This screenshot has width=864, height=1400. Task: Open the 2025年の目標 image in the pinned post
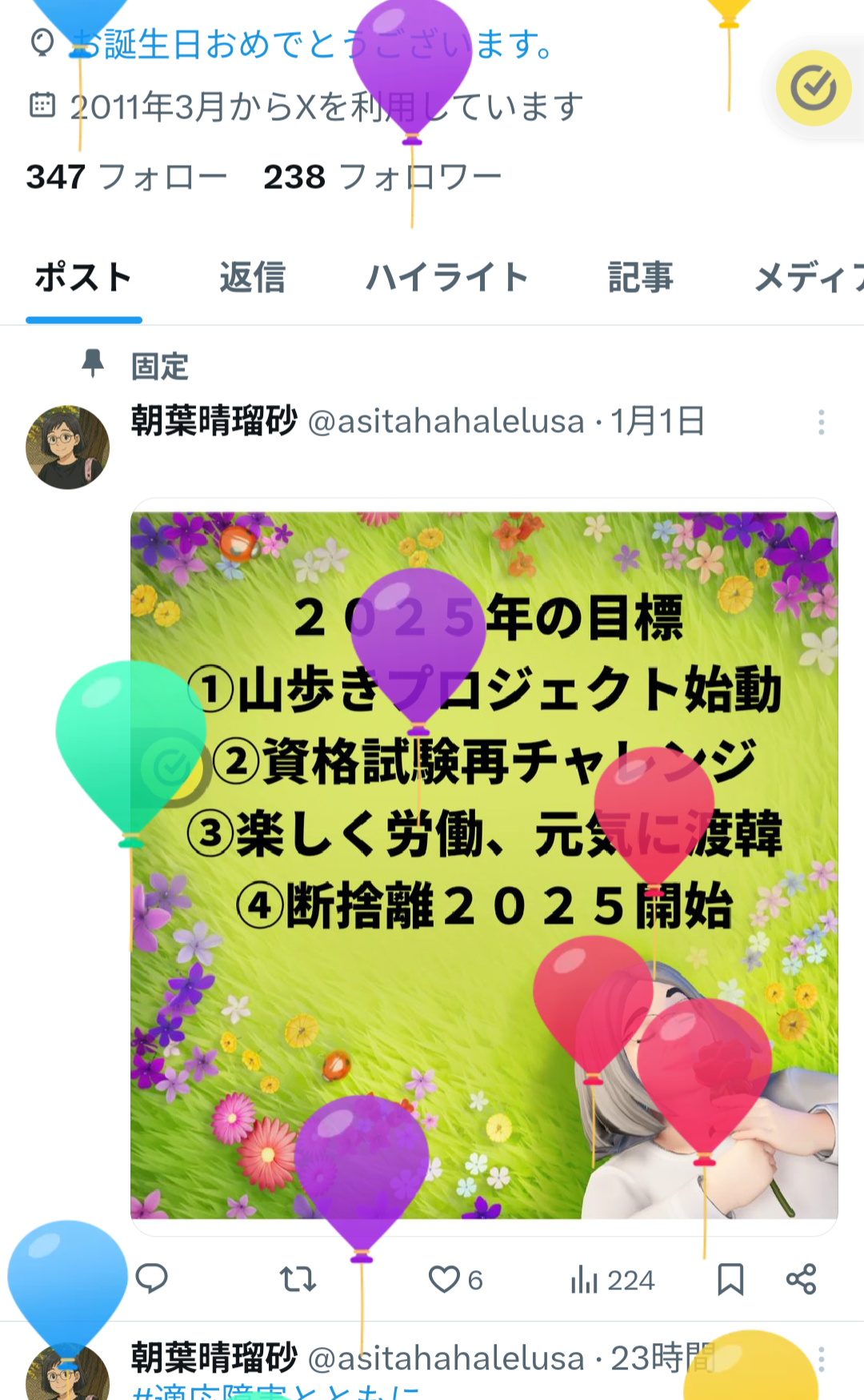(x=484, y=1041)
